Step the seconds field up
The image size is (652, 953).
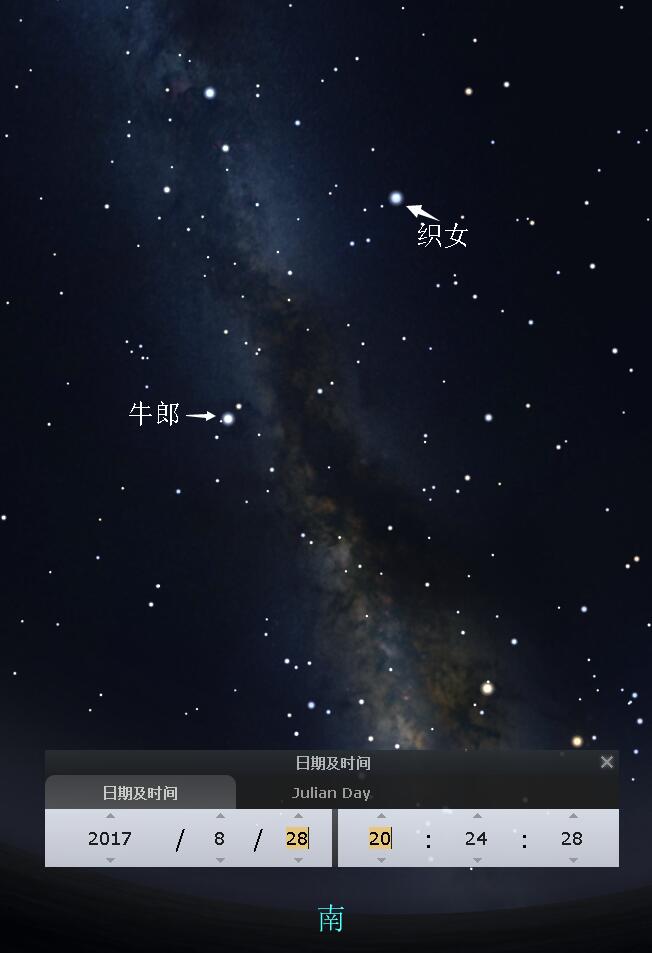pos(572,816)
